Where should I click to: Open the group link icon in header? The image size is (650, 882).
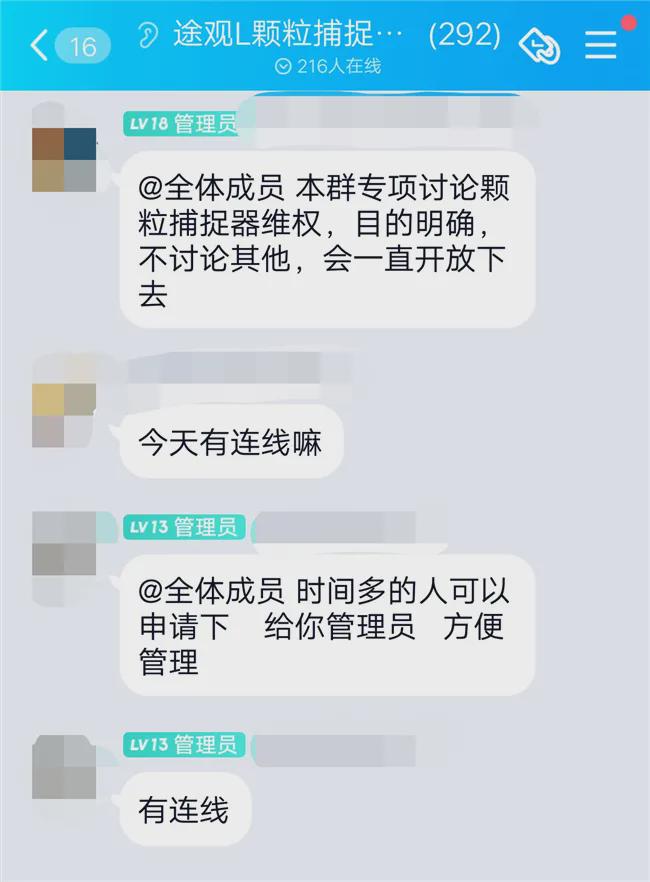click(x=539, y=45)
